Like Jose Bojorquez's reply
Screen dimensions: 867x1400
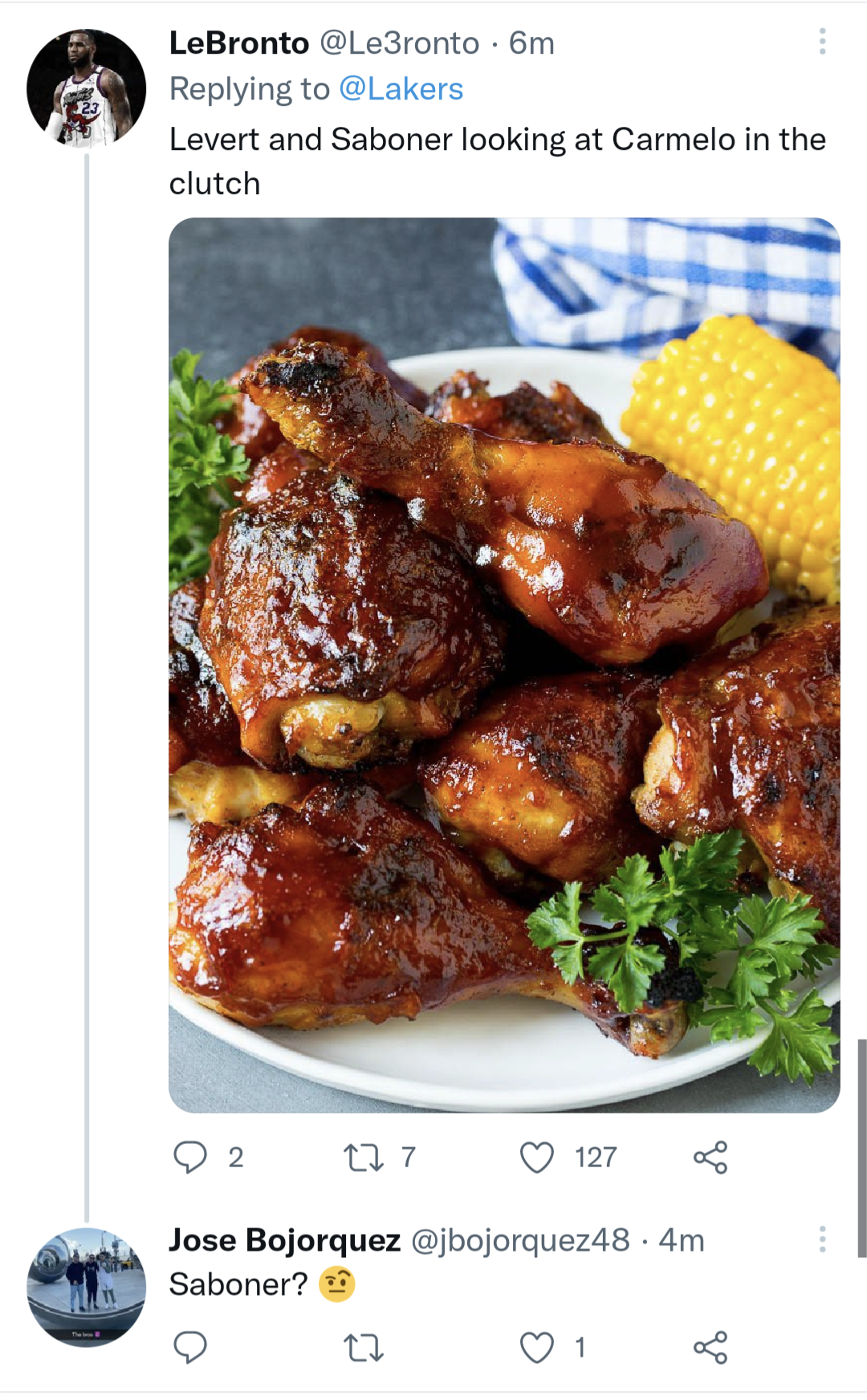pos(537,1347)
